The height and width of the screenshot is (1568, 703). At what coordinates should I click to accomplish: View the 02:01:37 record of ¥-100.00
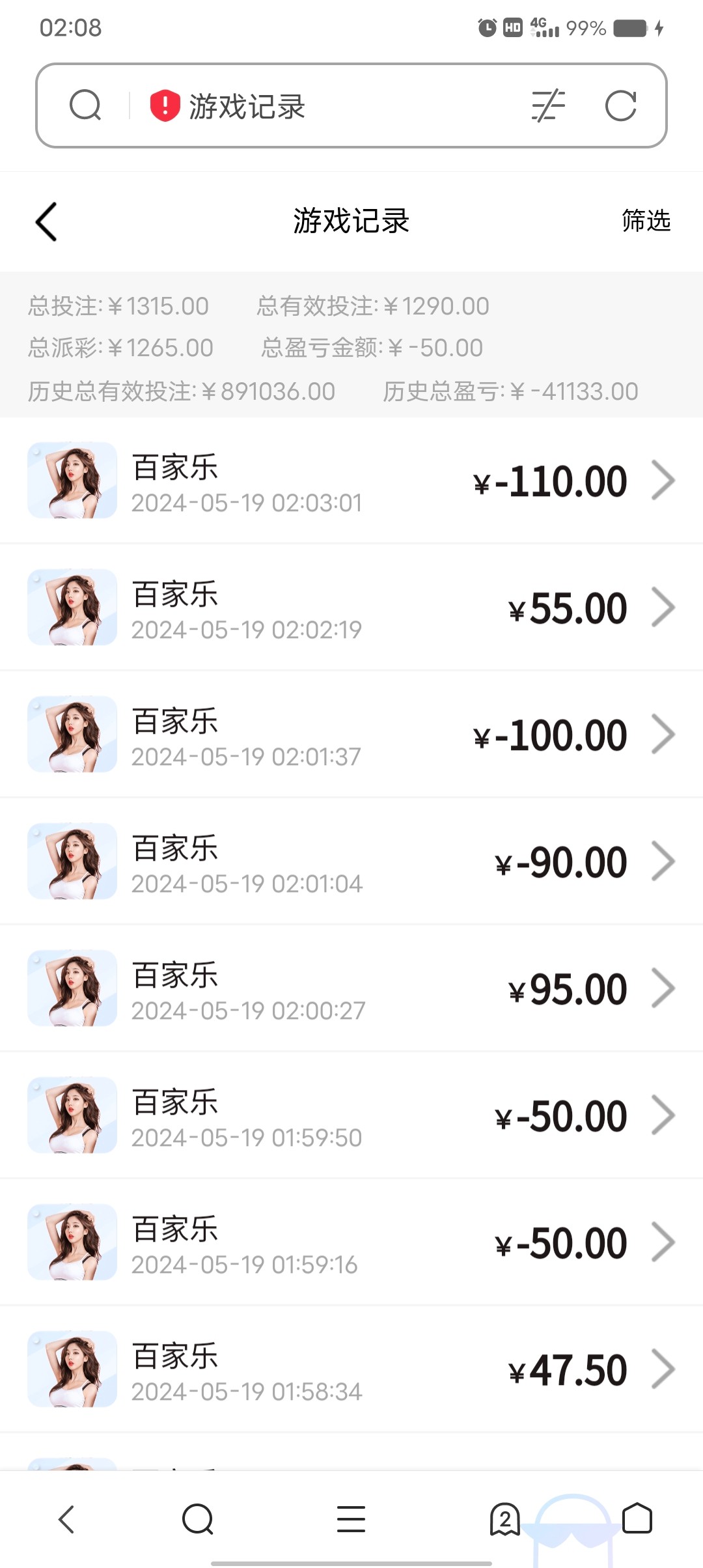click(351, 735)
